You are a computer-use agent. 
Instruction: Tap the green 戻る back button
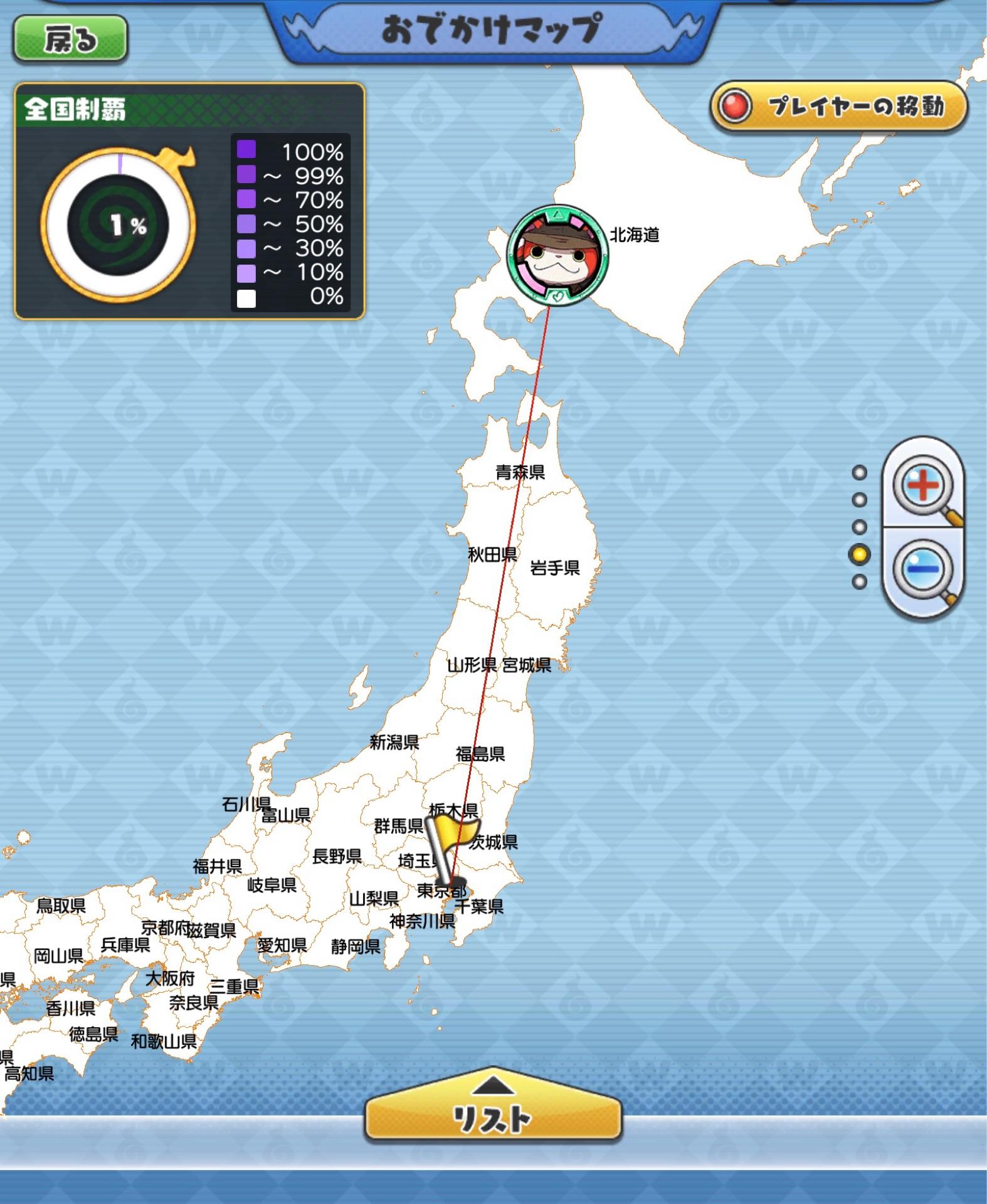pos(70,40)
